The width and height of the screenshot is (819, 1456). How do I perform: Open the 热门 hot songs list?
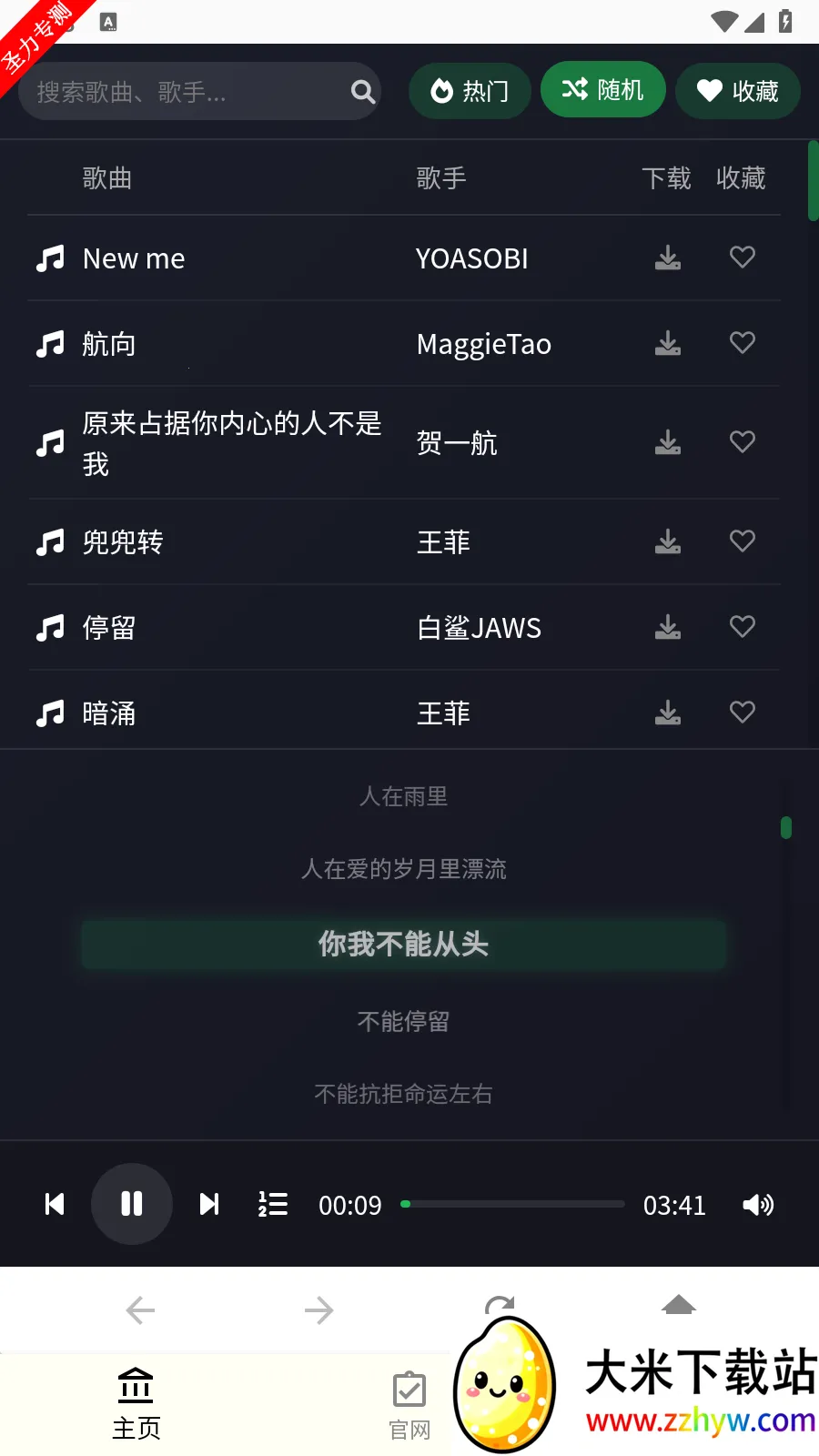click(470, 90)
